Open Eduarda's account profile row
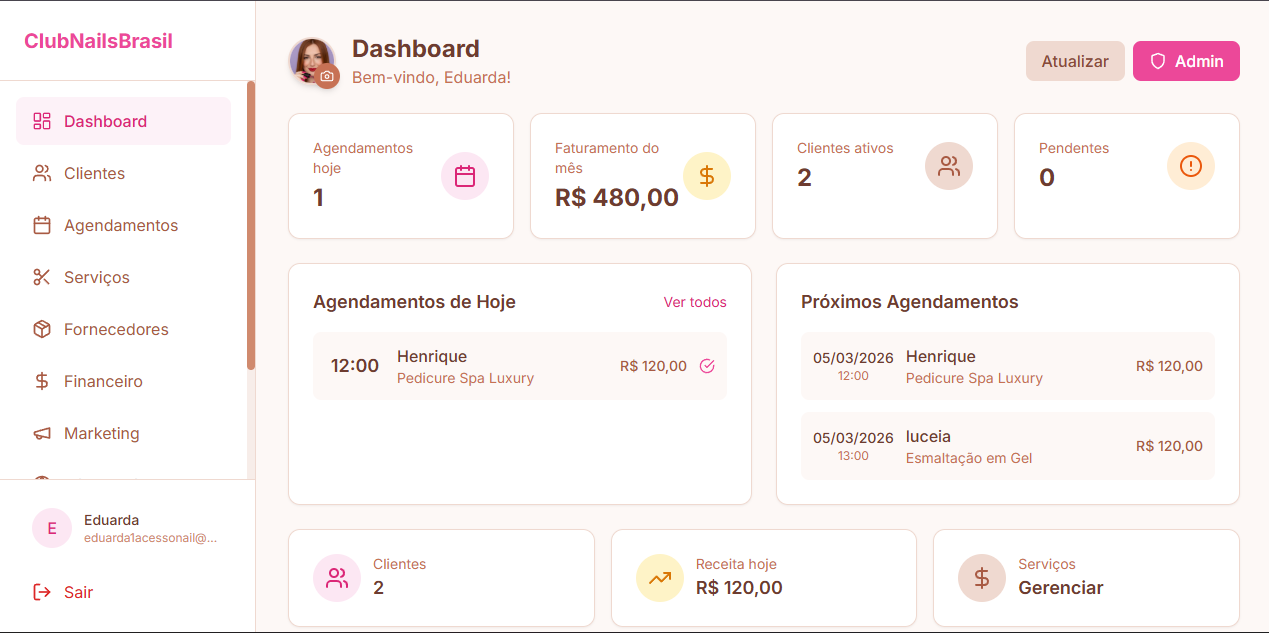The image size is (1269, 633). click(x=127, y=528)
